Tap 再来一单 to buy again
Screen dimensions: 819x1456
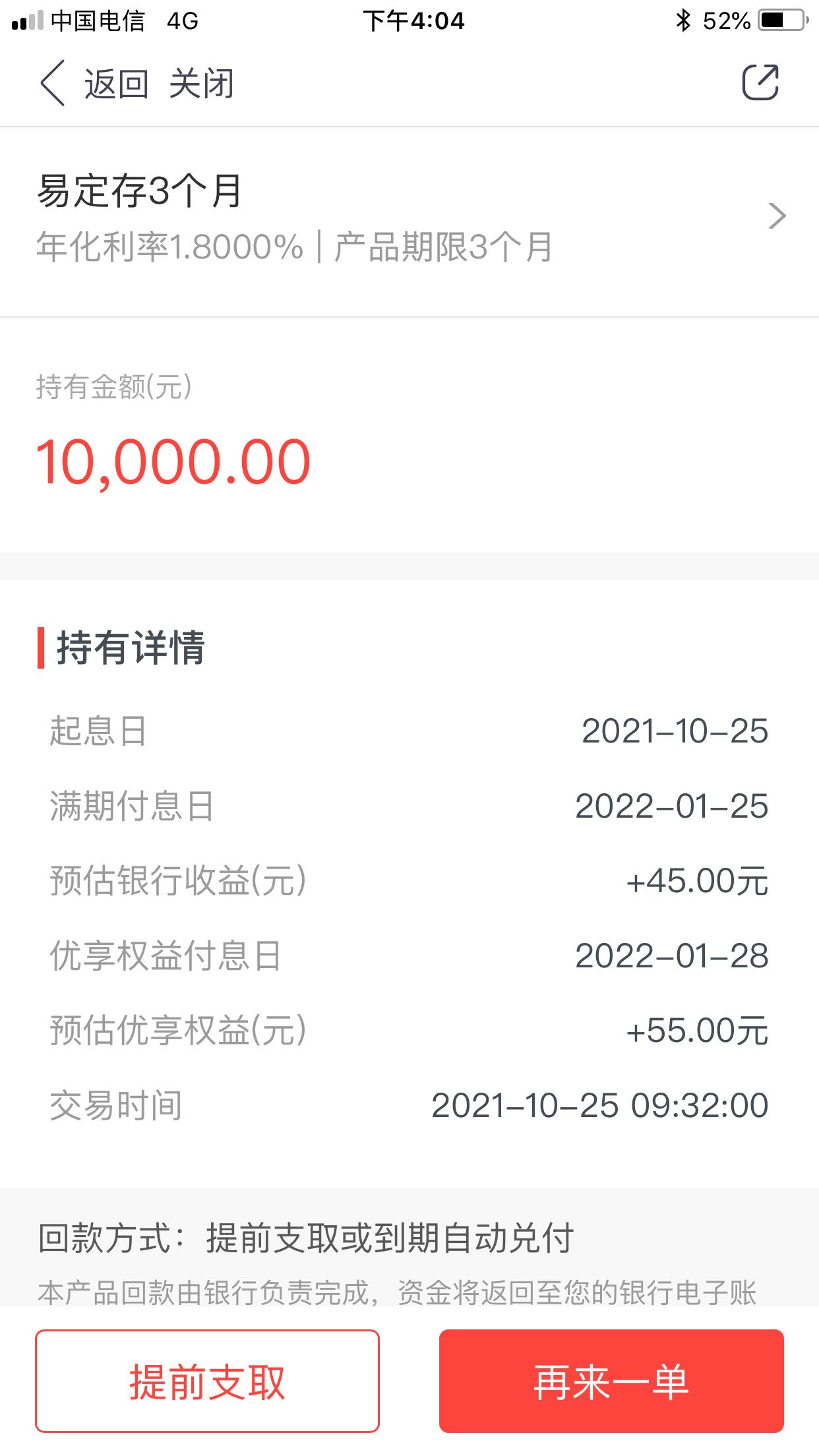(x=611, y=1381)
